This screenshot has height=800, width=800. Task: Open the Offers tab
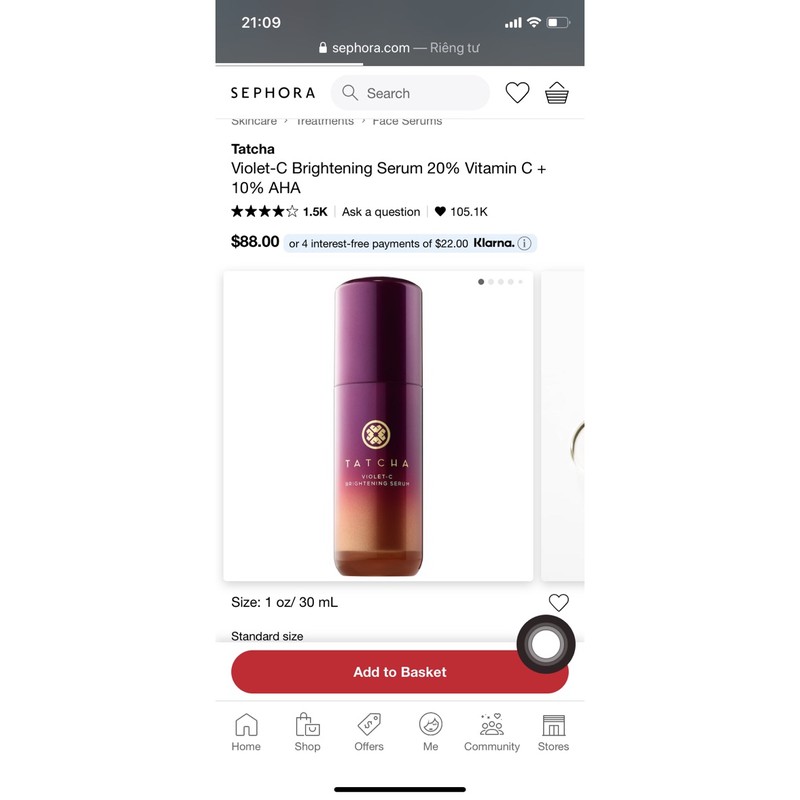[x=369, y=732]
